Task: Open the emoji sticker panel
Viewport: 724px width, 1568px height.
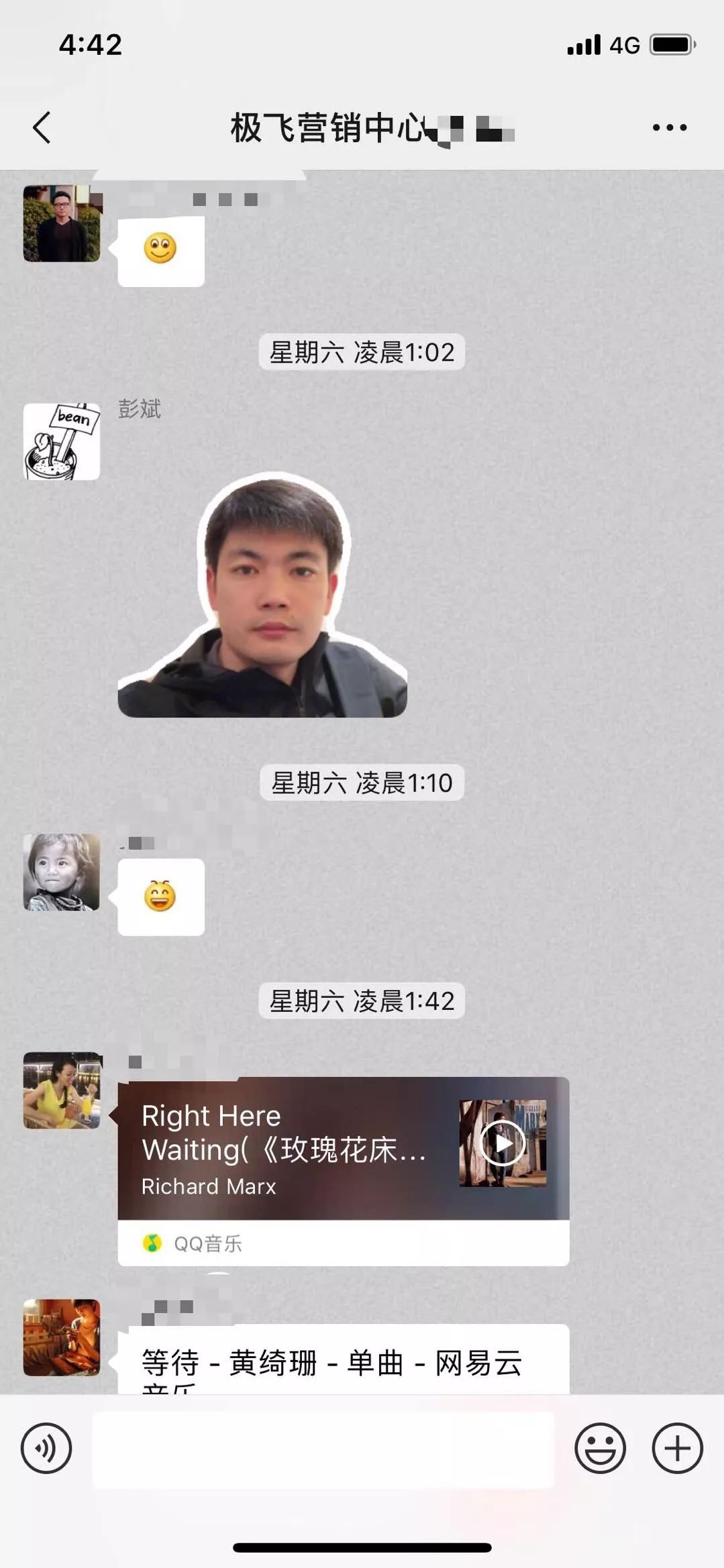Action: 600,1448
